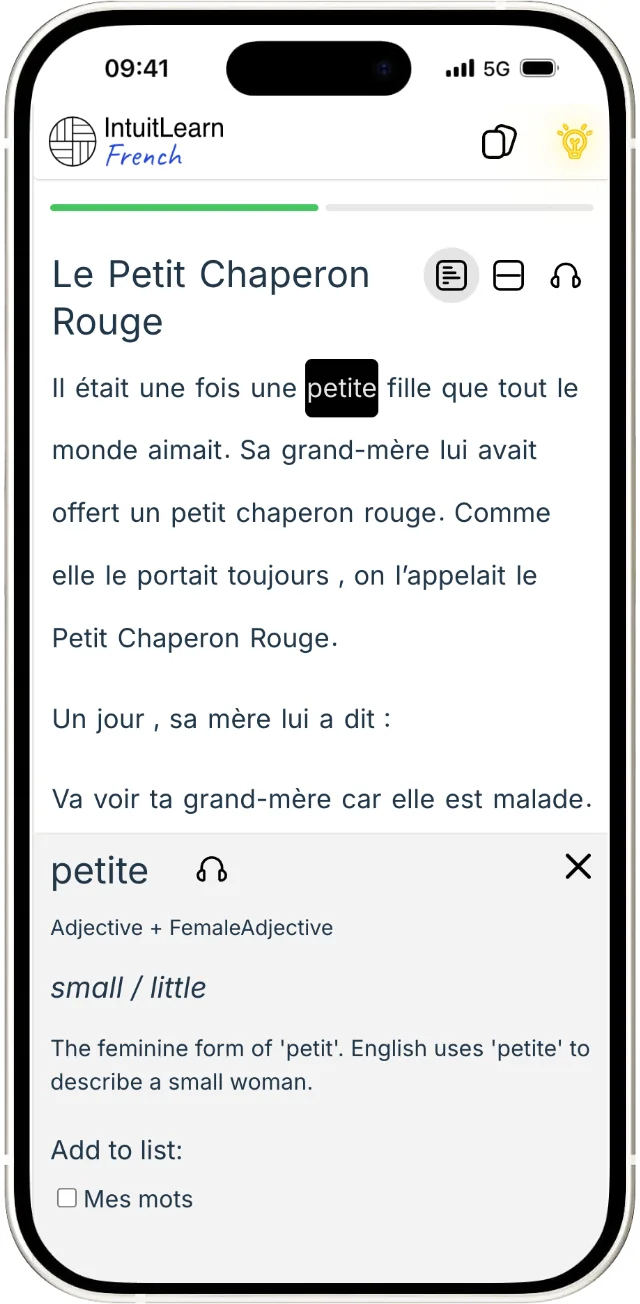Play pronunciation of 'petite'

pyautogui.click(x=212, y=870)
